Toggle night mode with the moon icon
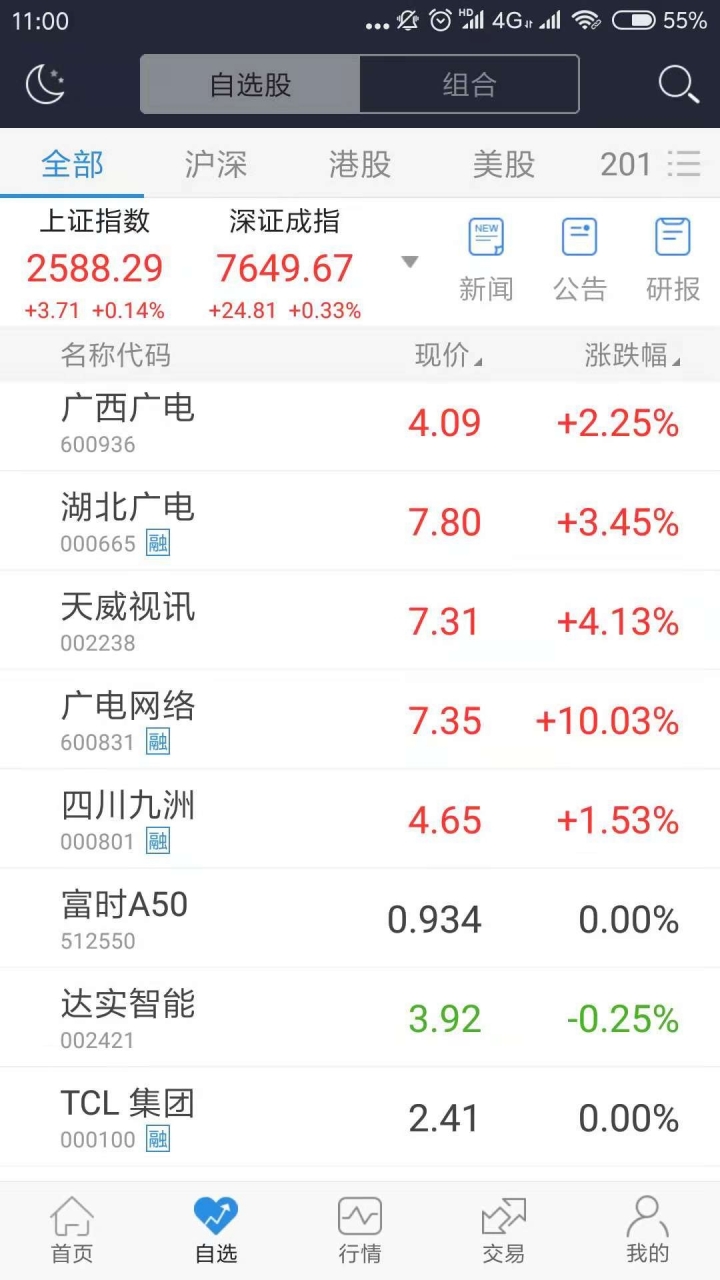The height and width of the screenshot is (1280, 720). [x=45, y=84]
